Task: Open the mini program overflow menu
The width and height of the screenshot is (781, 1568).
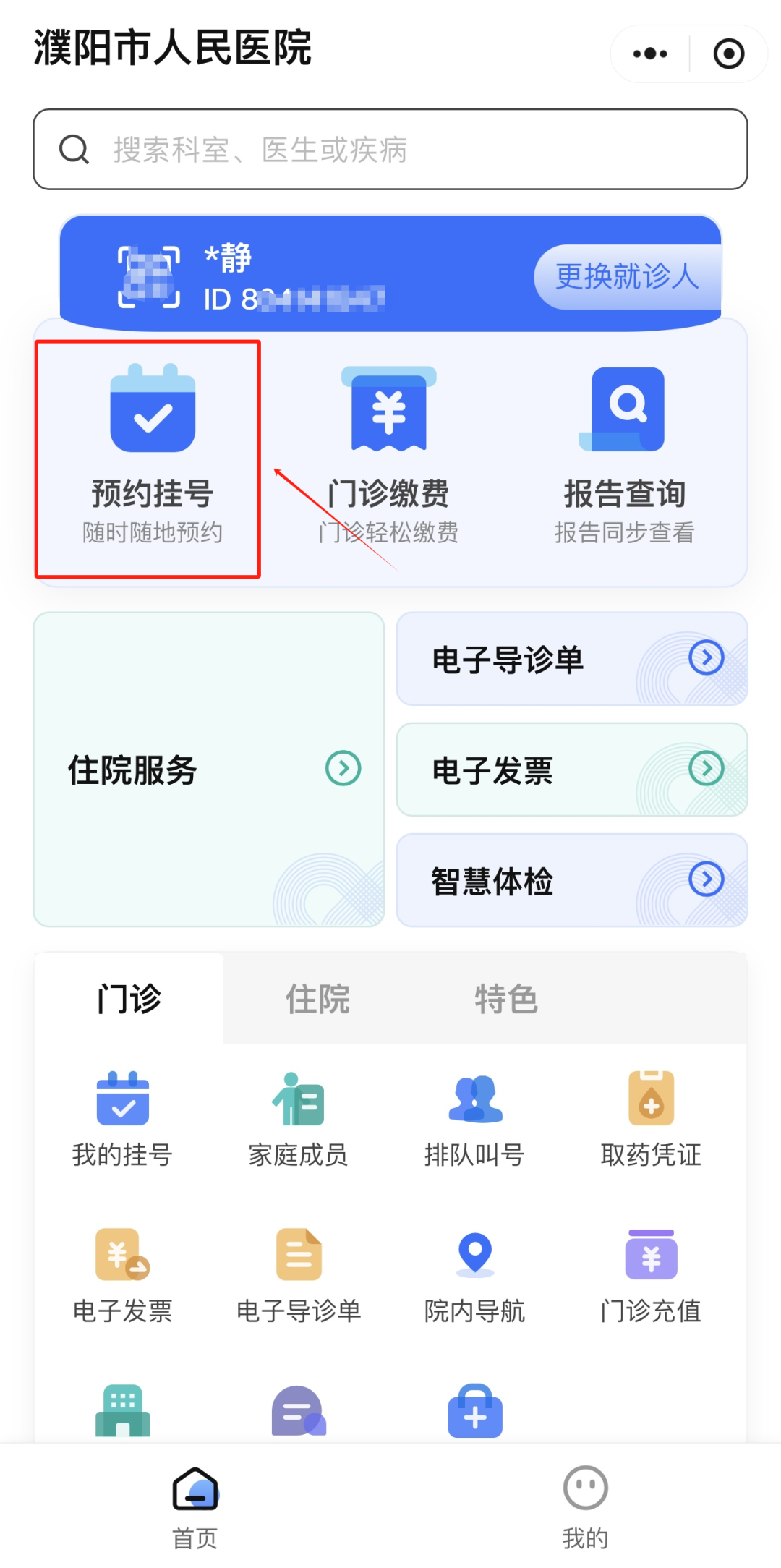Action: 650,54
